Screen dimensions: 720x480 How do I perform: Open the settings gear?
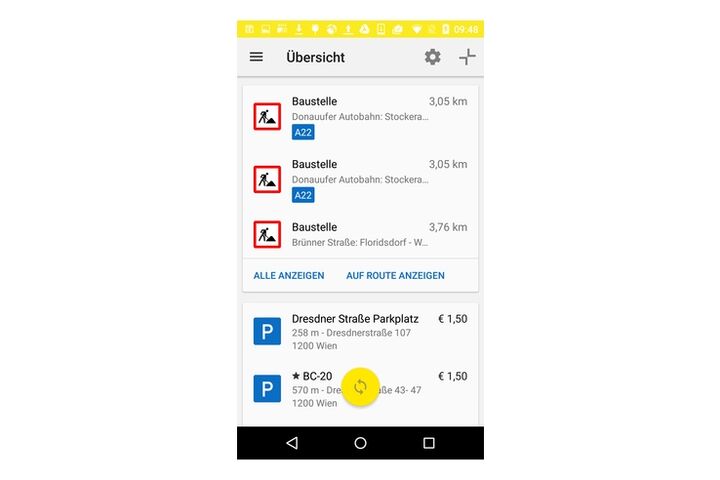(432, 57)
